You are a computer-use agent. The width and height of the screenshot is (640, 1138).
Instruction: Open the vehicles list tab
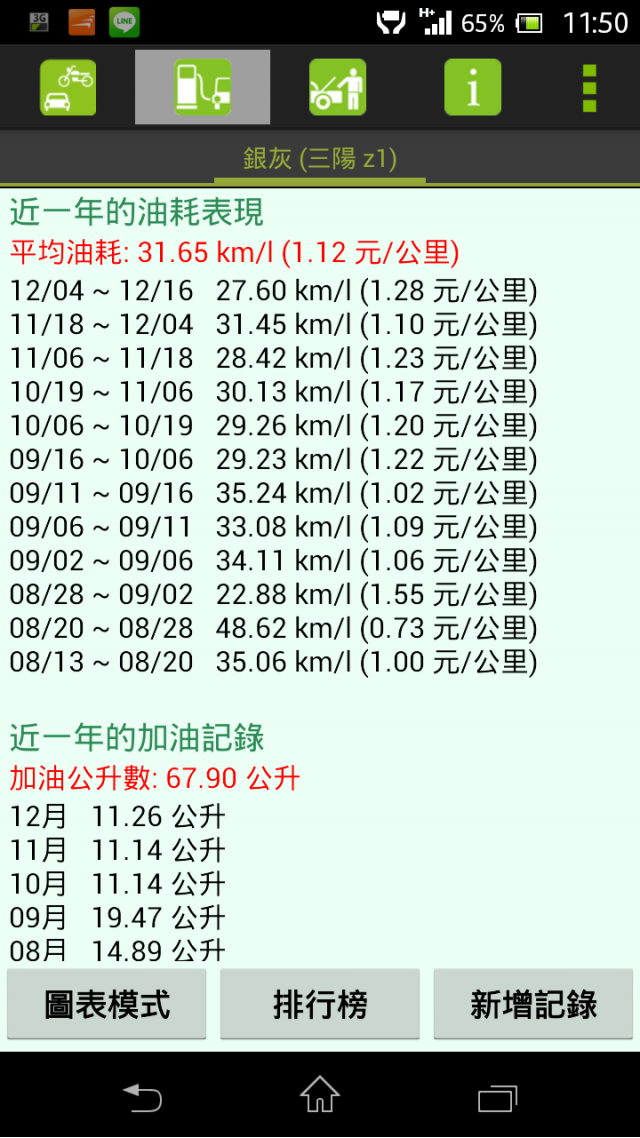68,87
